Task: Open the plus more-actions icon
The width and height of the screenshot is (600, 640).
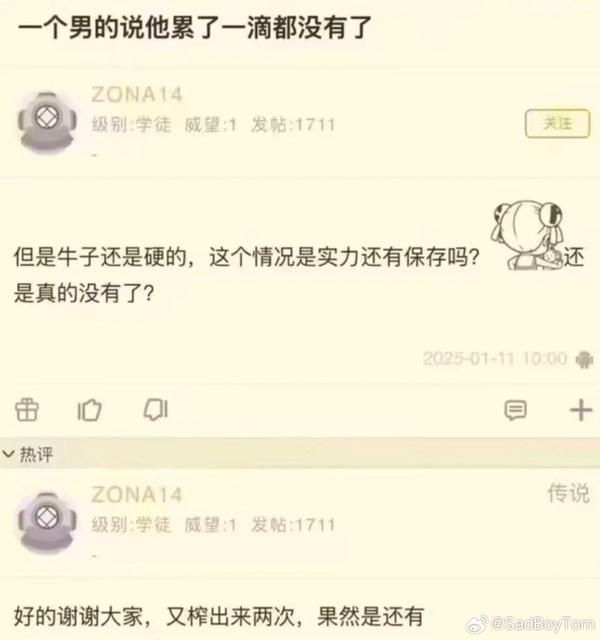Action: pos(580,410)
